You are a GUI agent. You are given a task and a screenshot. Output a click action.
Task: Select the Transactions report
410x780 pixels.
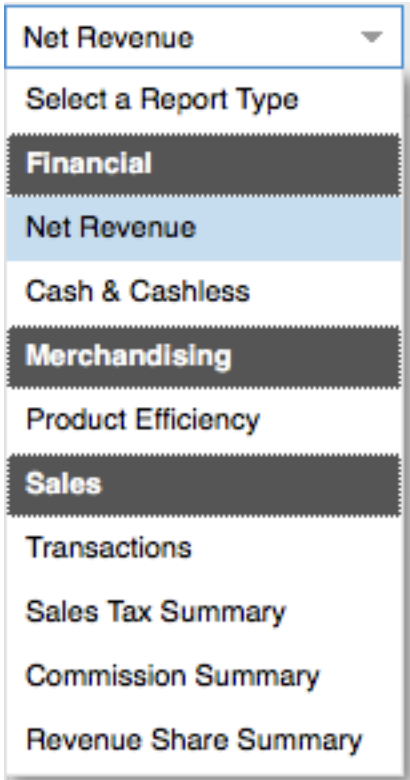point(204,548)
